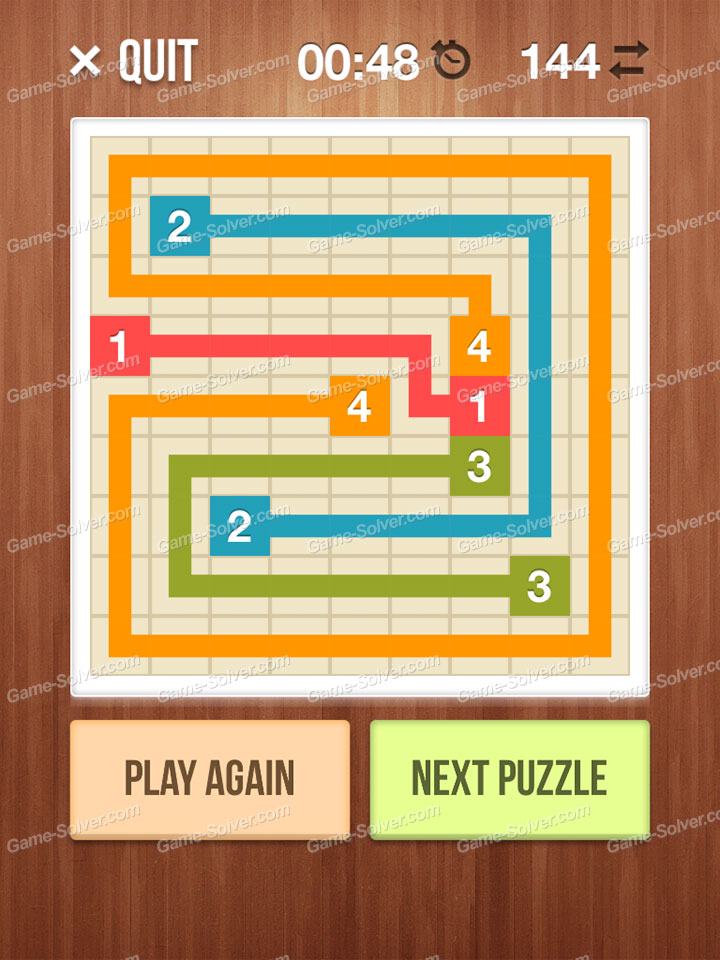Select the red 1 endpoint right of center
This screenshot has width=720, height=960.
480,408
